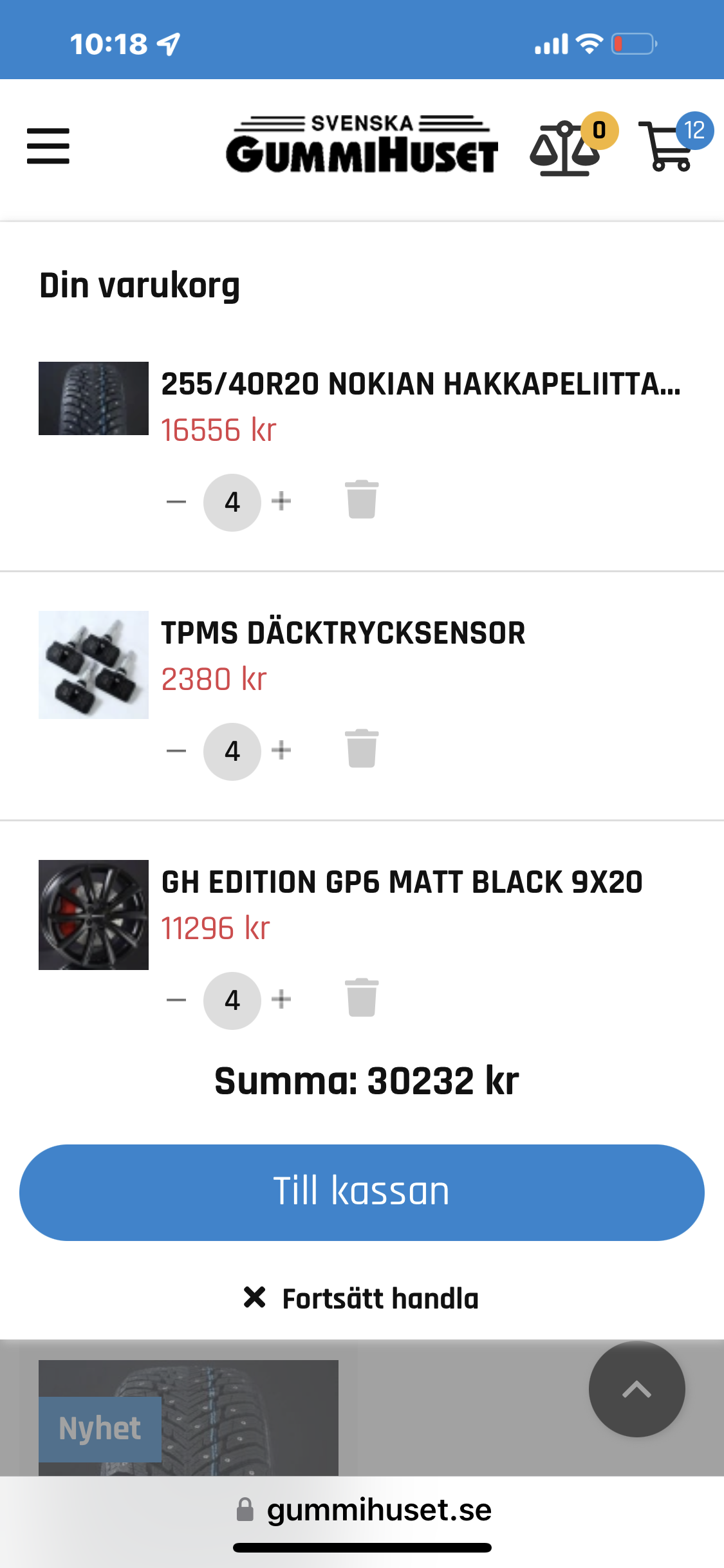Viewport: 724px width, 1568px height.
Task: Open the hamburger menu
Action: click(48, 146)
